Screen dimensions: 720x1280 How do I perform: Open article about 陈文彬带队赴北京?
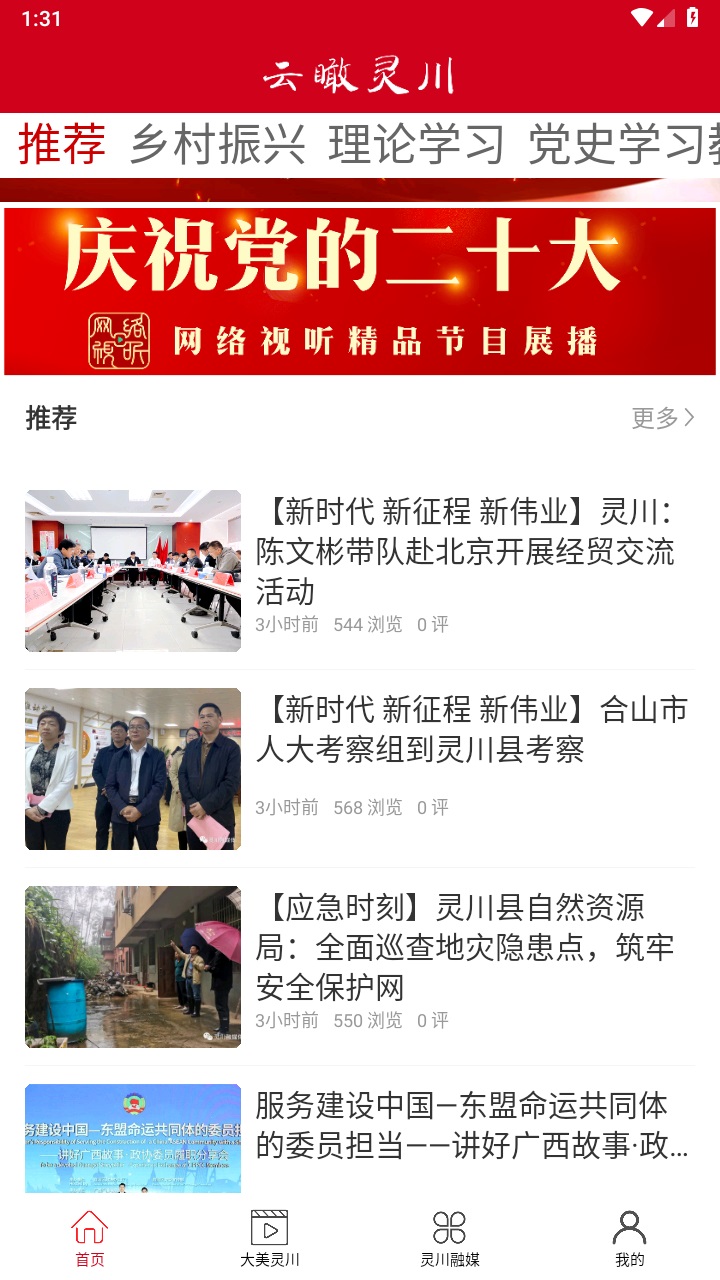tap(465, 552)
